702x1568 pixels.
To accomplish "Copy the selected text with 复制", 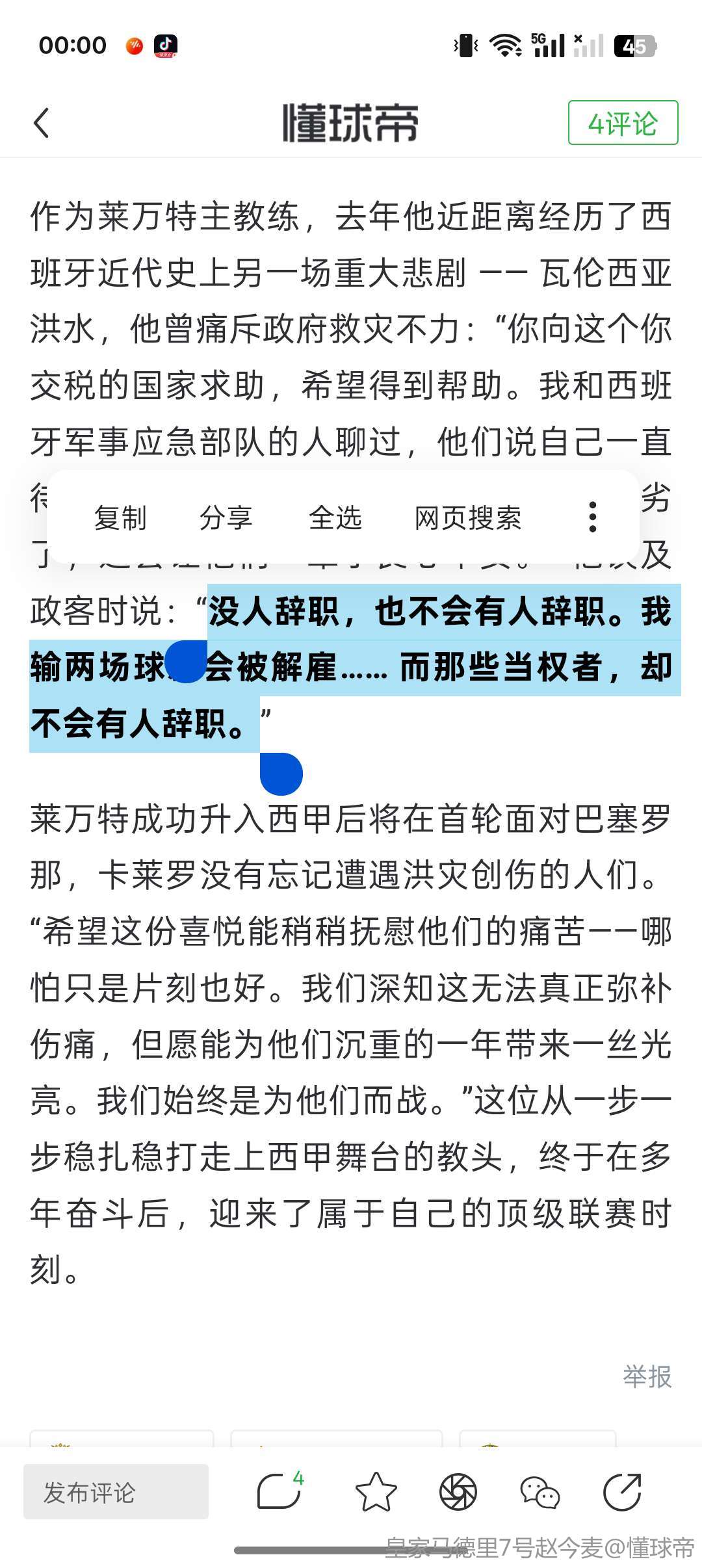I will [120, 518].
